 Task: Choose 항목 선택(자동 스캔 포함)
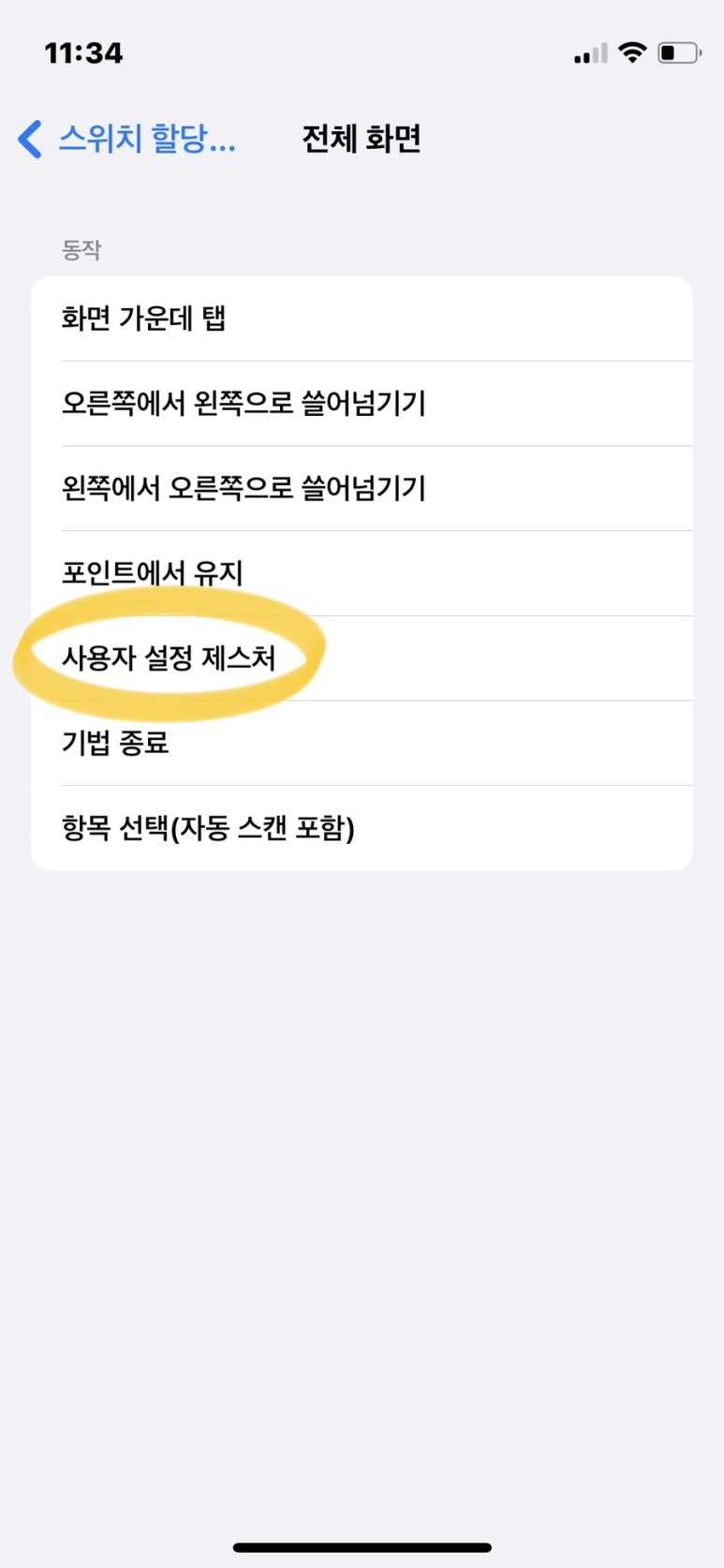(361, 828)
